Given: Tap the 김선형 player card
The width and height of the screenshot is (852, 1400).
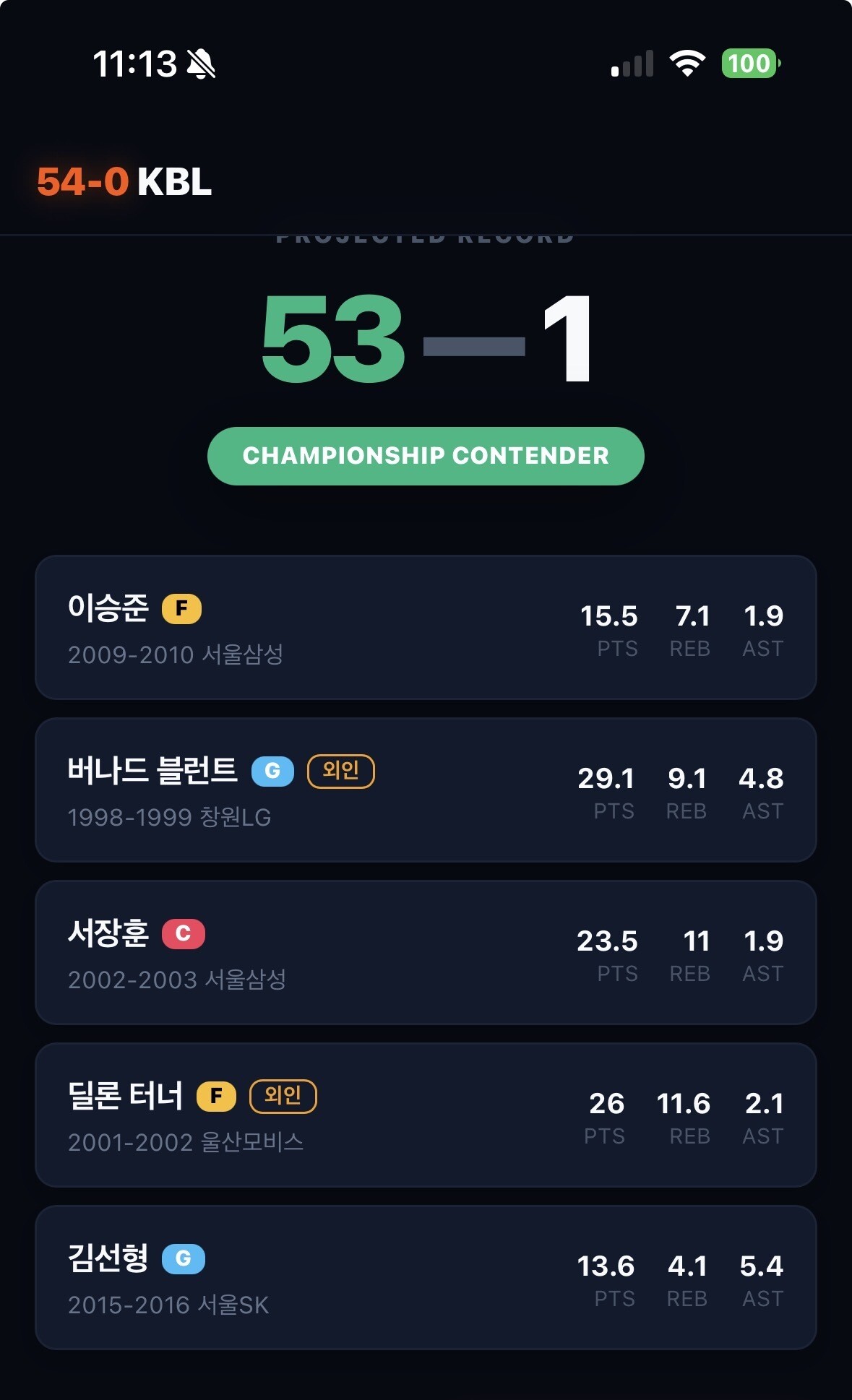Looking at the screenshot, I should point(426,1277).
